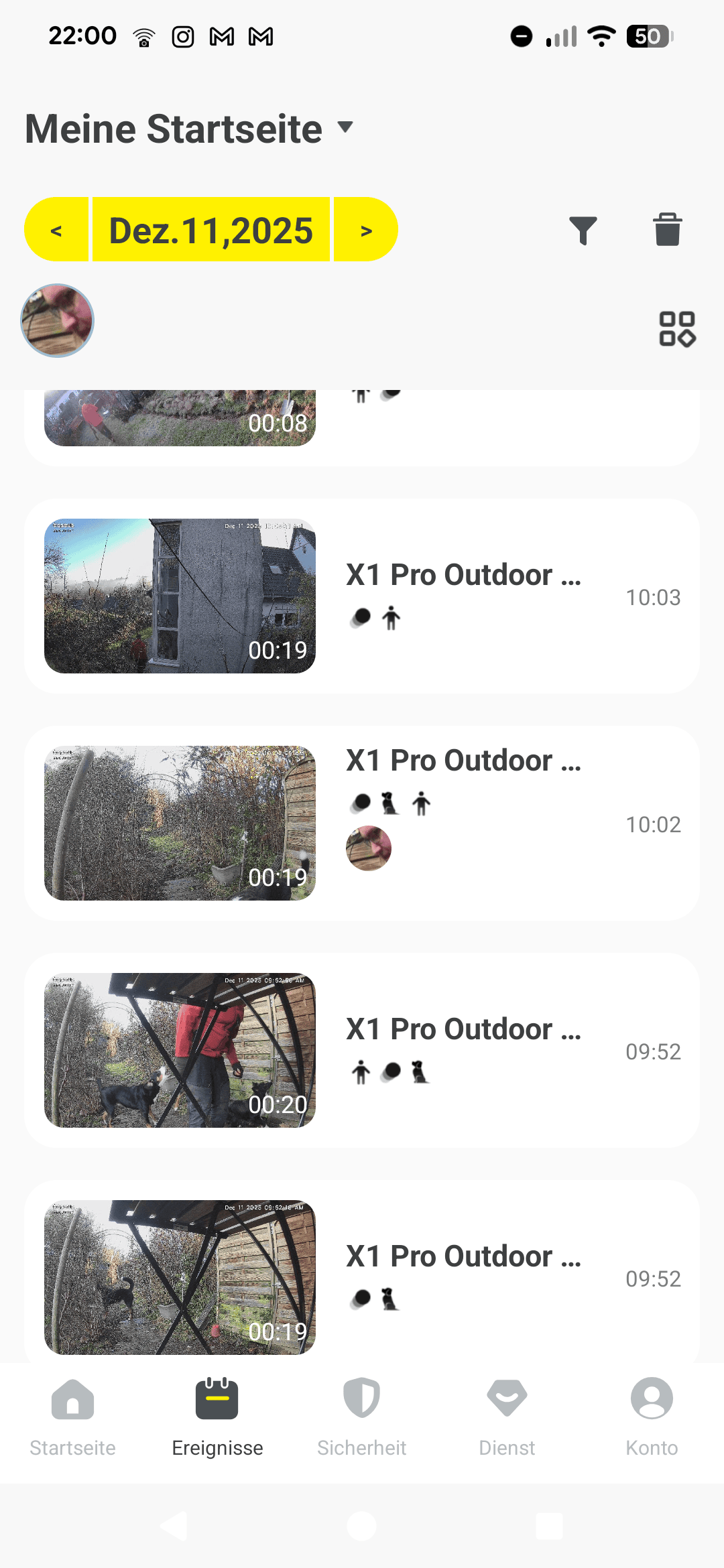Screen dimensions: 724x1568
Task: Go to the previous day
Action: click(57, 230)
